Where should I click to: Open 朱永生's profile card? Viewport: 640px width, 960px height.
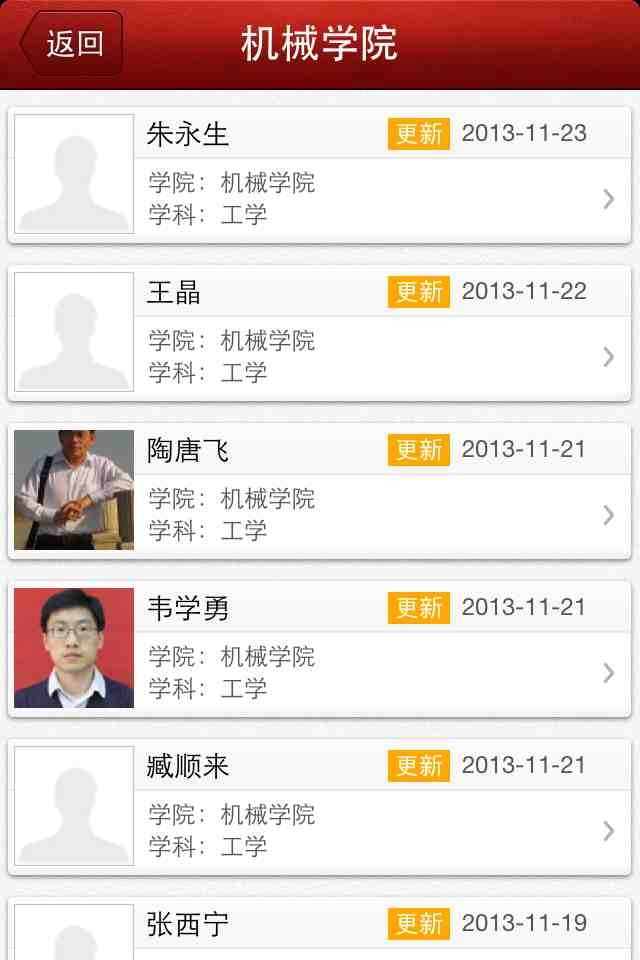pos(320,175)
